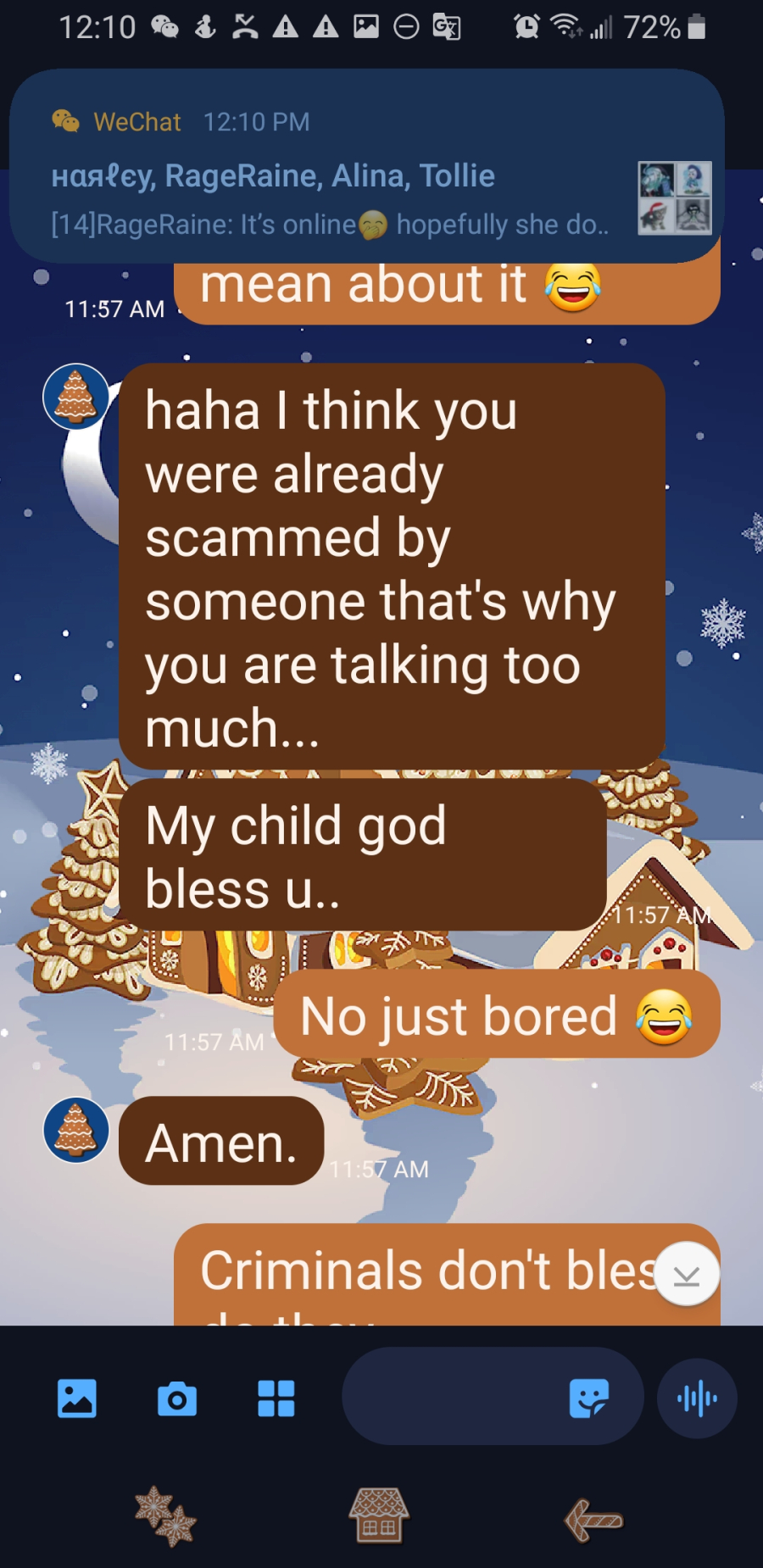Go back using the gingerbread arrow
The height and width of the screenshot is (1568, 763).
[x=593, y=1518]
